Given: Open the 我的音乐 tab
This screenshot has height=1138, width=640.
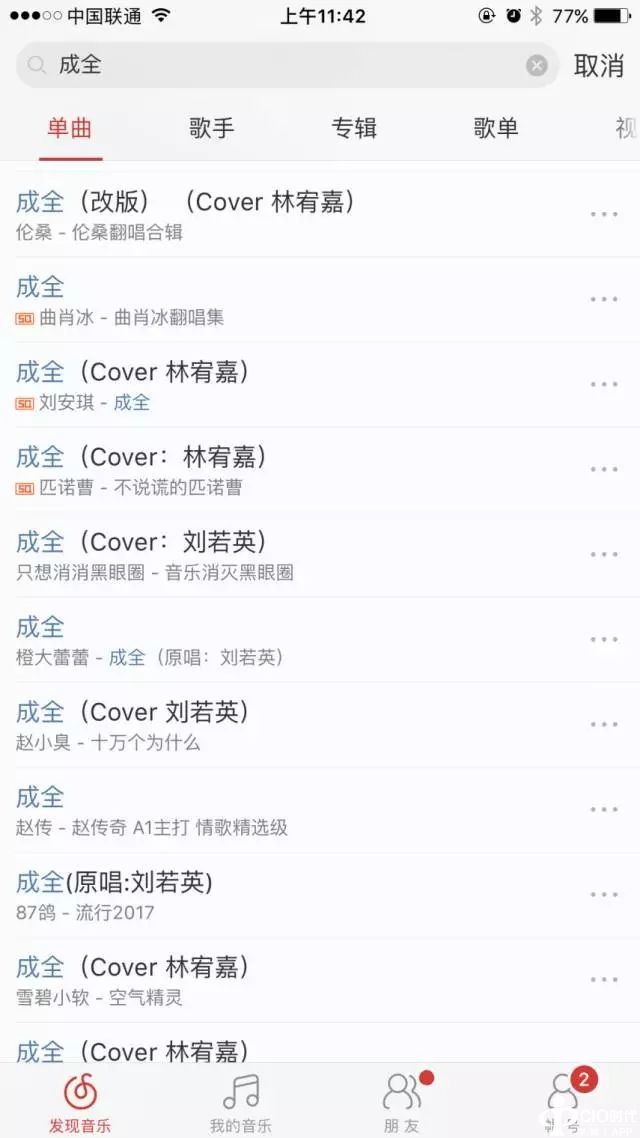Looking at the screenshot, I should pyautogui.click(x=240, y=1100).
